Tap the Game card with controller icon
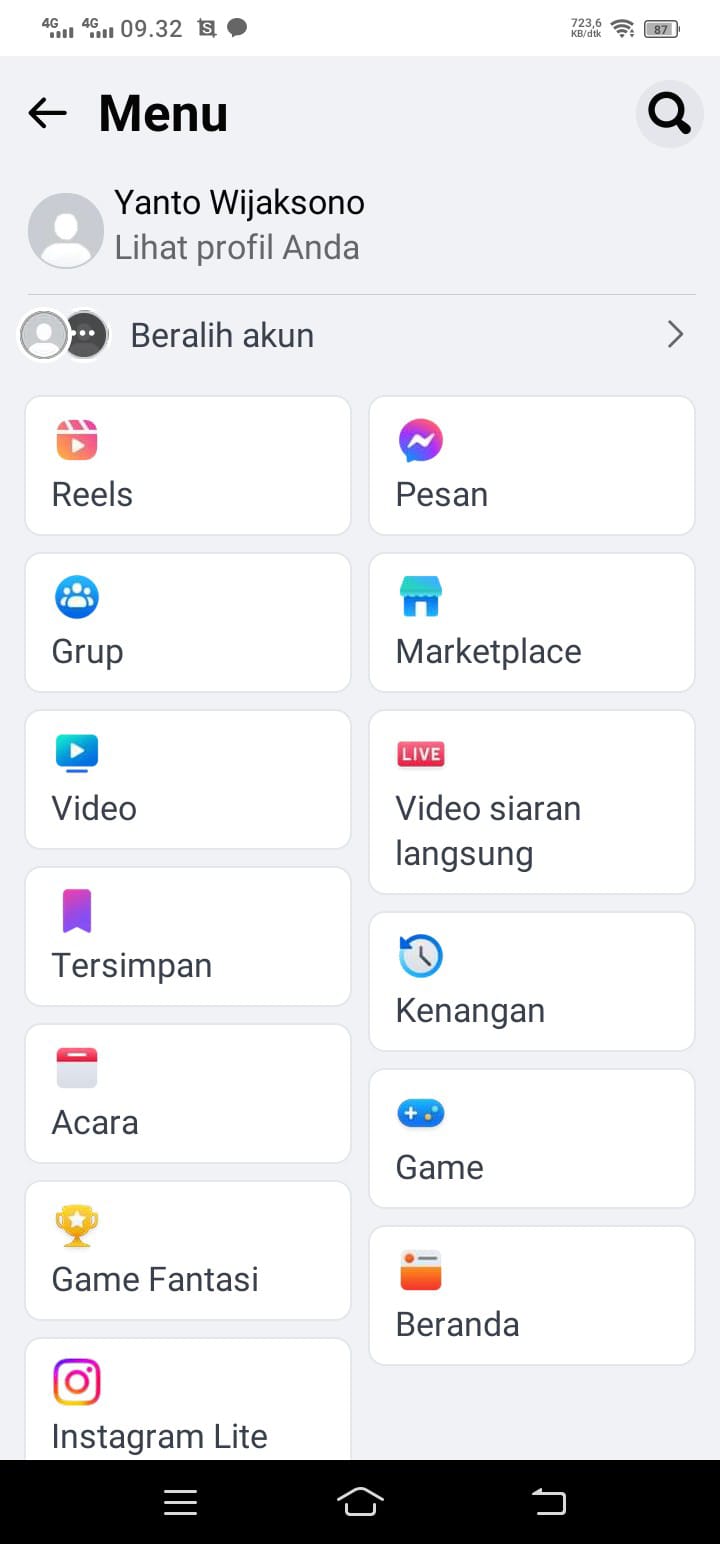Image resolution: width=720 pixels, height=1544 pixels. [x=531, y=1139]
